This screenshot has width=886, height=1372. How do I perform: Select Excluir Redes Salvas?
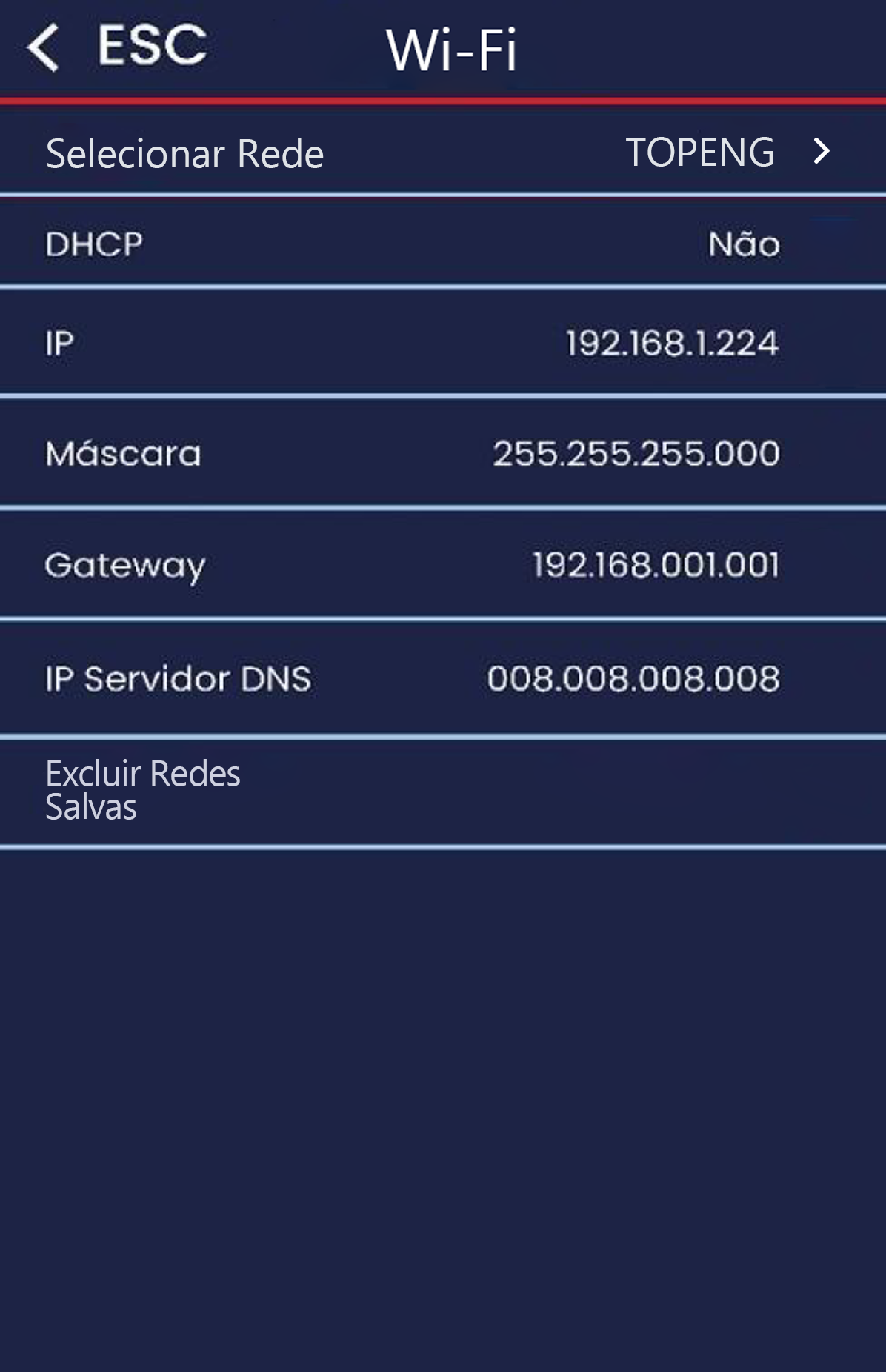click(144, 790)
